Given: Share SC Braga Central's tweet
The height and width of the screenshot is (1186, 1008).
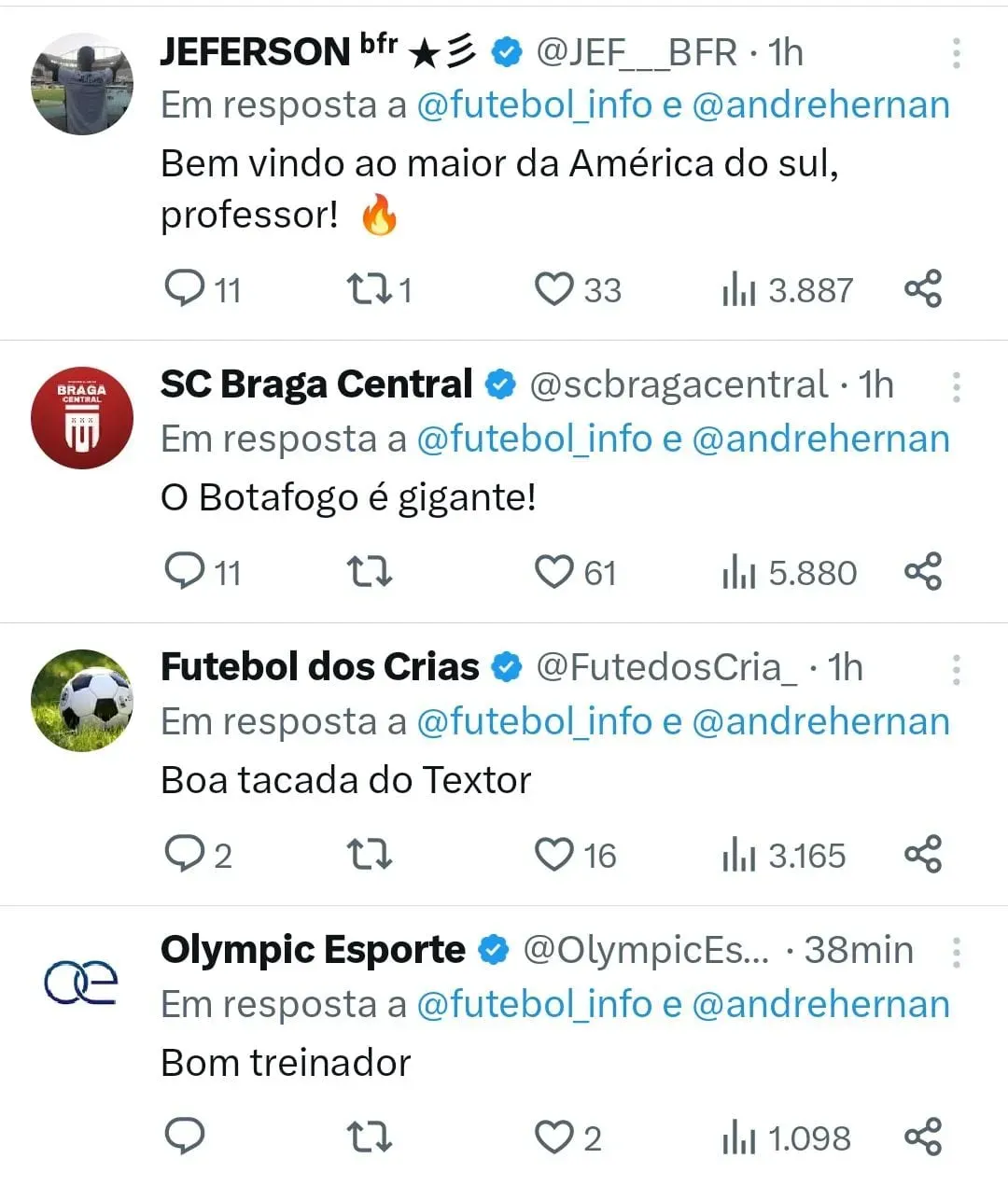Looking at the screenshot, I should (x=923, y=572).
